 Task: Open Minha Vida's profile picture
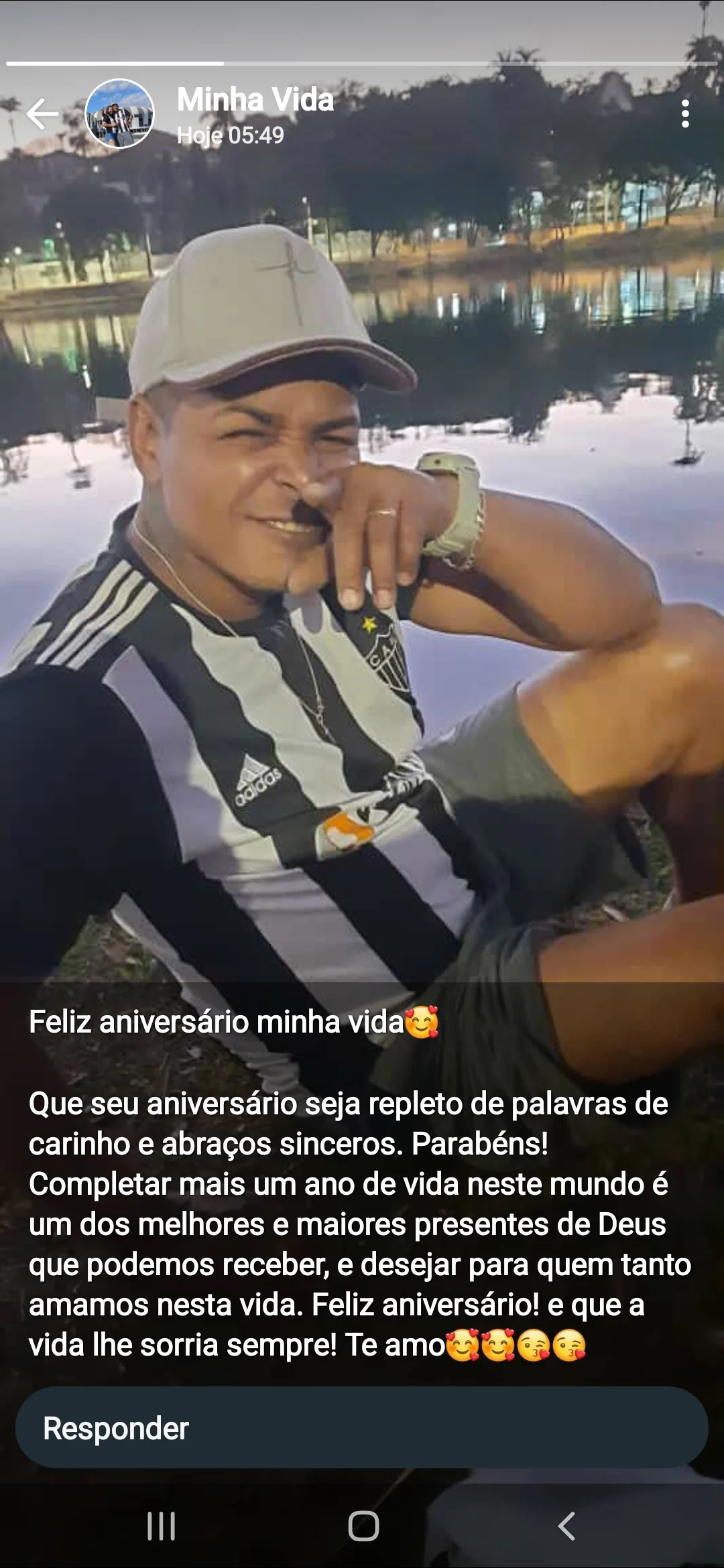pyautogui.click(x=119, y=114)
